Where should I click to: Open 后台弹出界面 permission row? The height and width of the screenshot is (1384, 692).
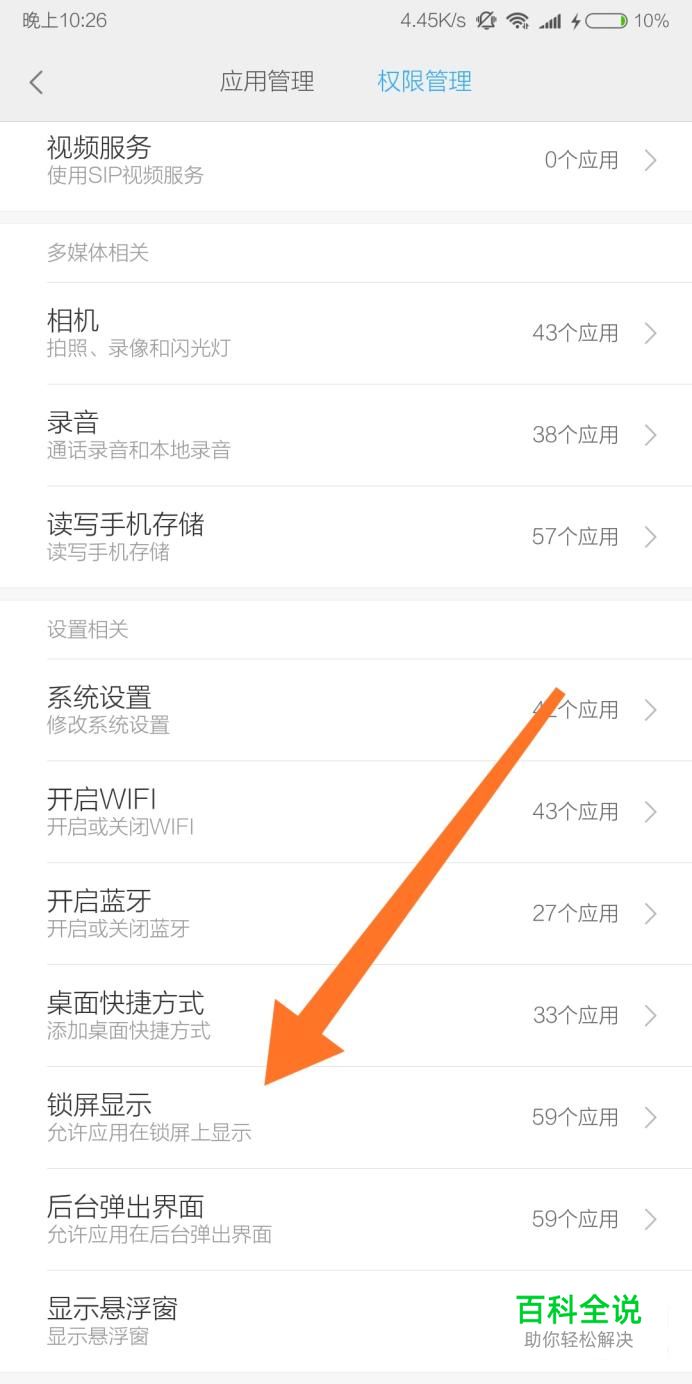tap(346, 1220)
